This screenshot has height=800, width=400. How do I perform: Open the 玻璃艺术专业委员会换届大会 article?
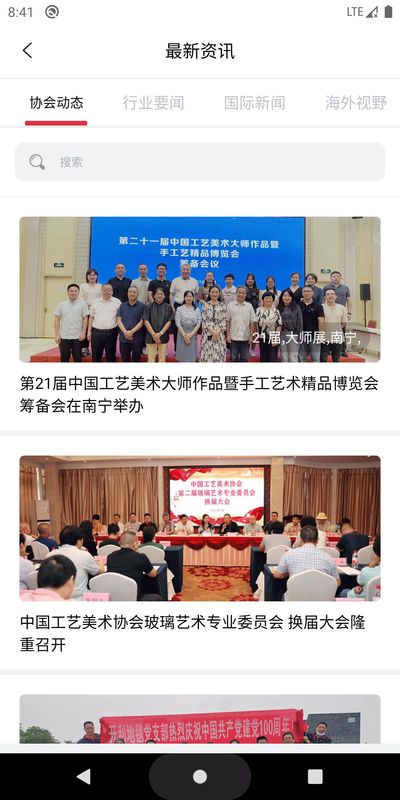point(200,555)
